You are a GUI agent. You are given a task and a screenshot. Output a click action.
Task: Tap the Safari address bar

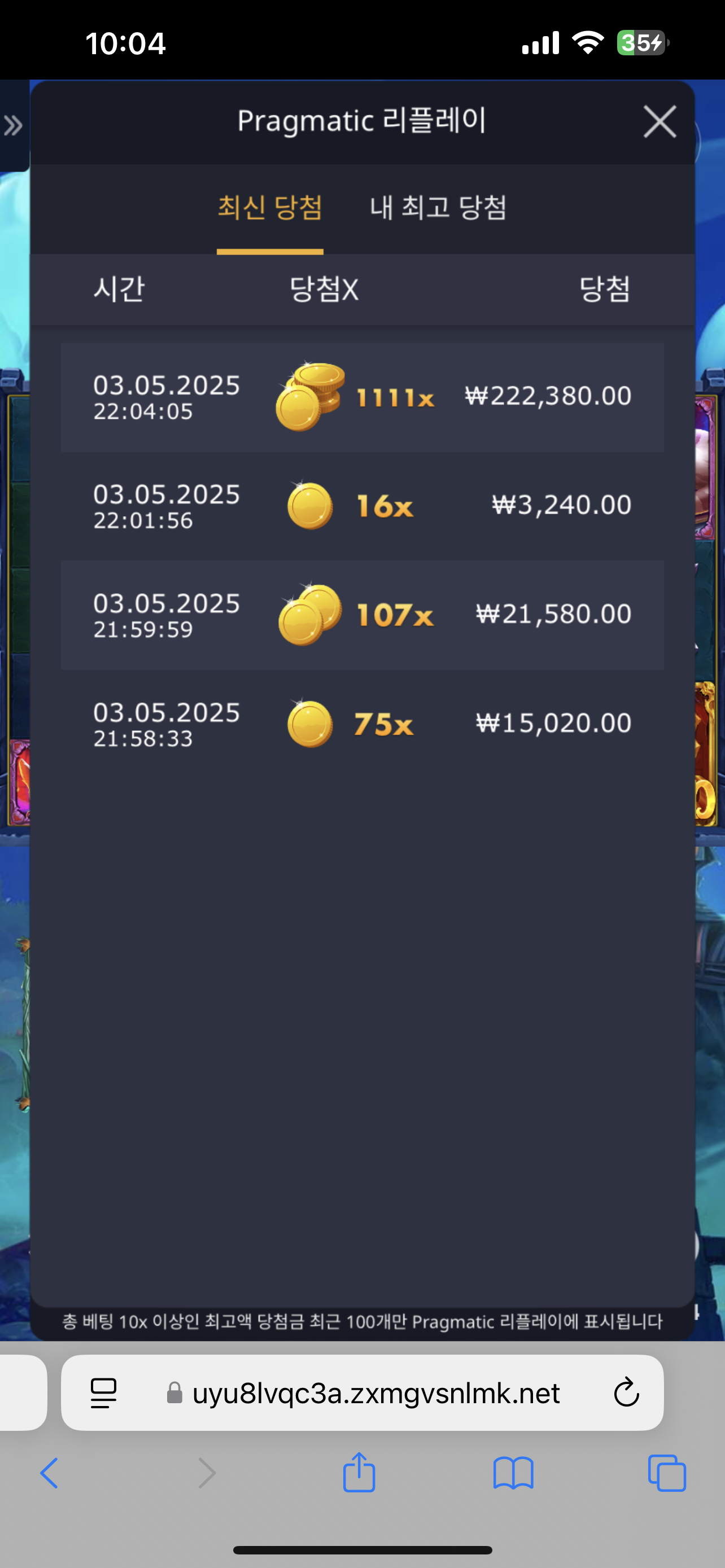pos(375,1393)
